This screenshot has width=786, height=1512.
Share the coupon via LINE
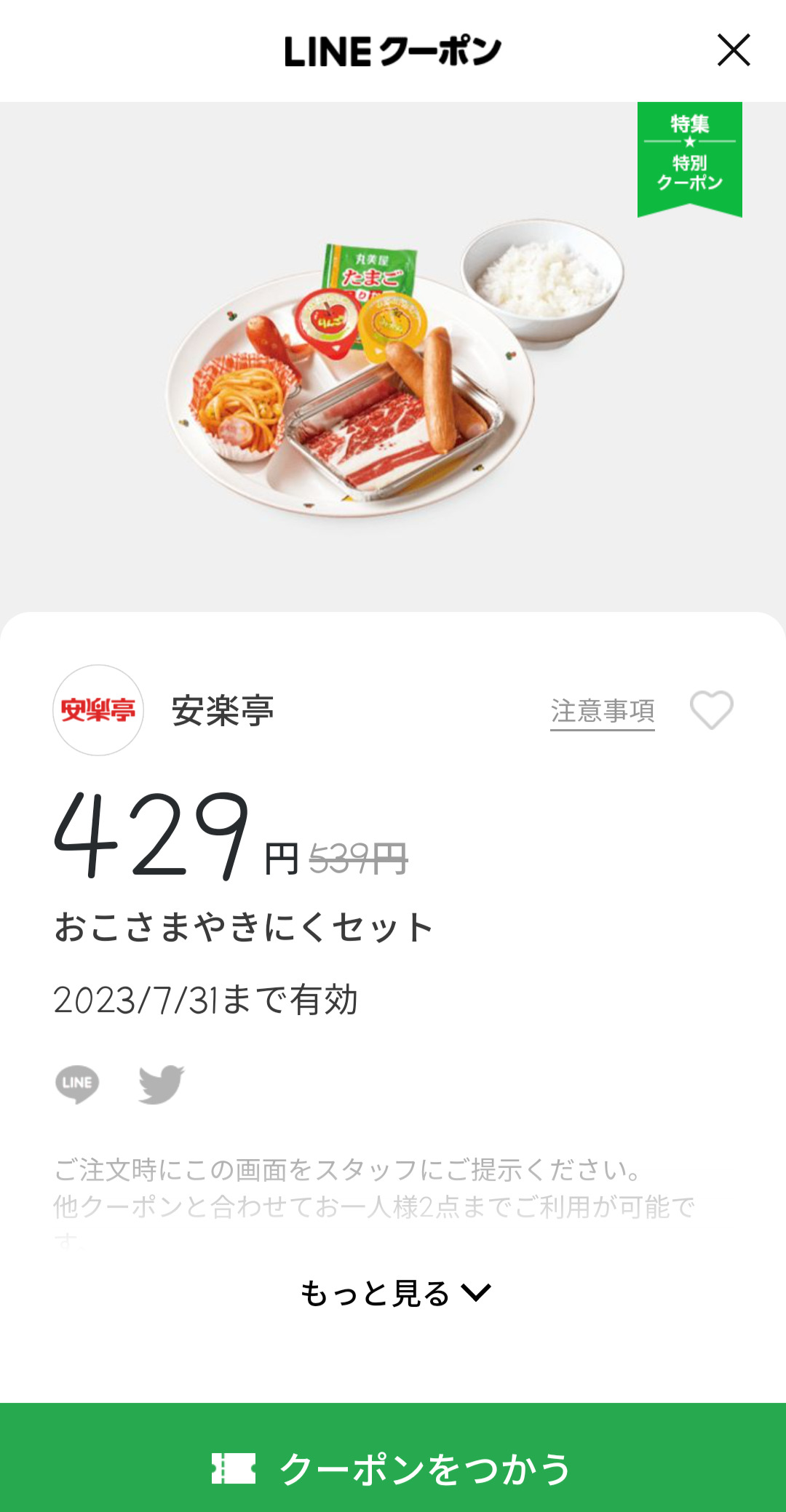pos(77,1083)
